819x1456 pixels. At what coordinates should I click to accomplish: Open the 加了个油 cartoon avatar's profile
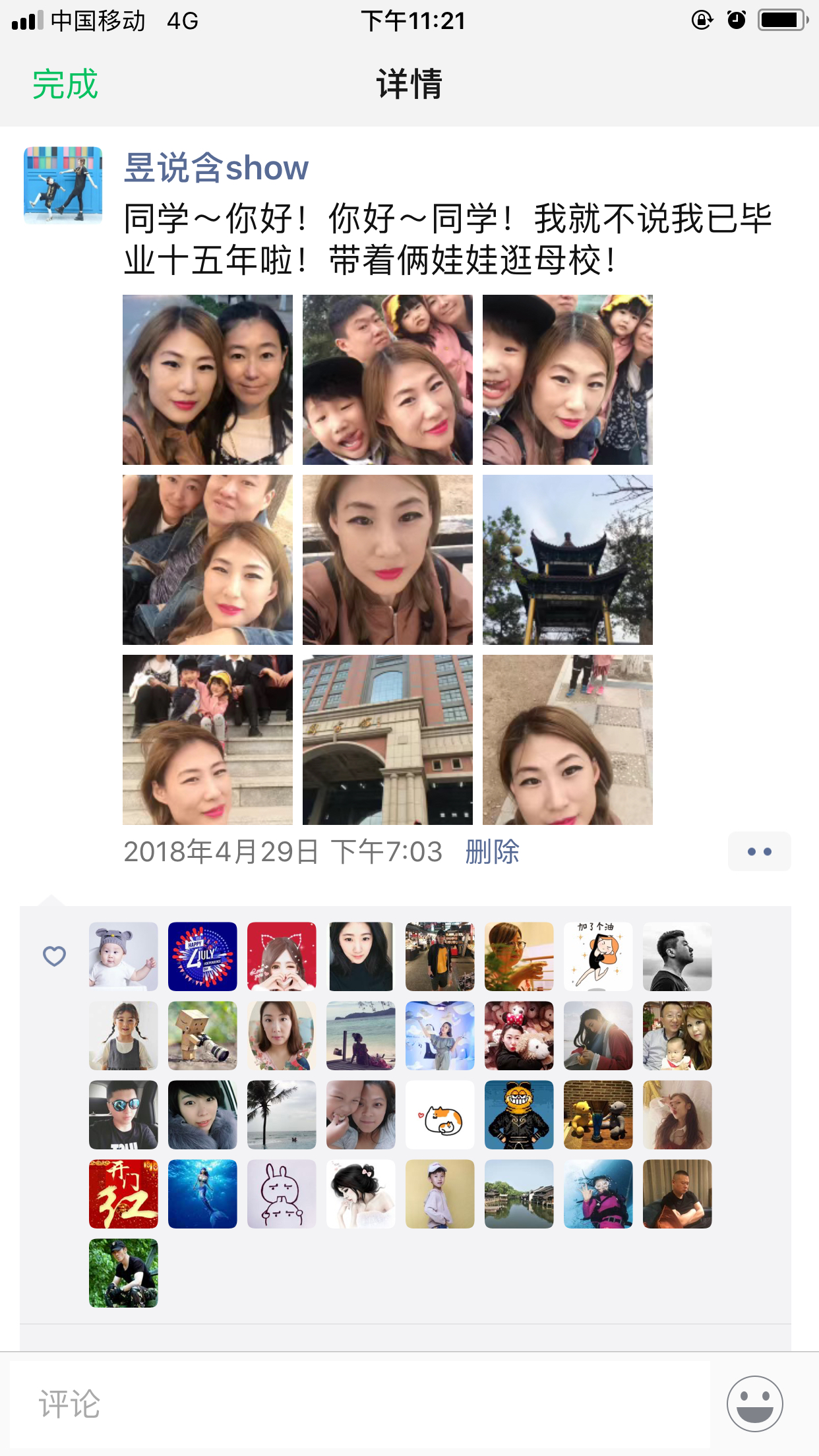coord(598,956)
